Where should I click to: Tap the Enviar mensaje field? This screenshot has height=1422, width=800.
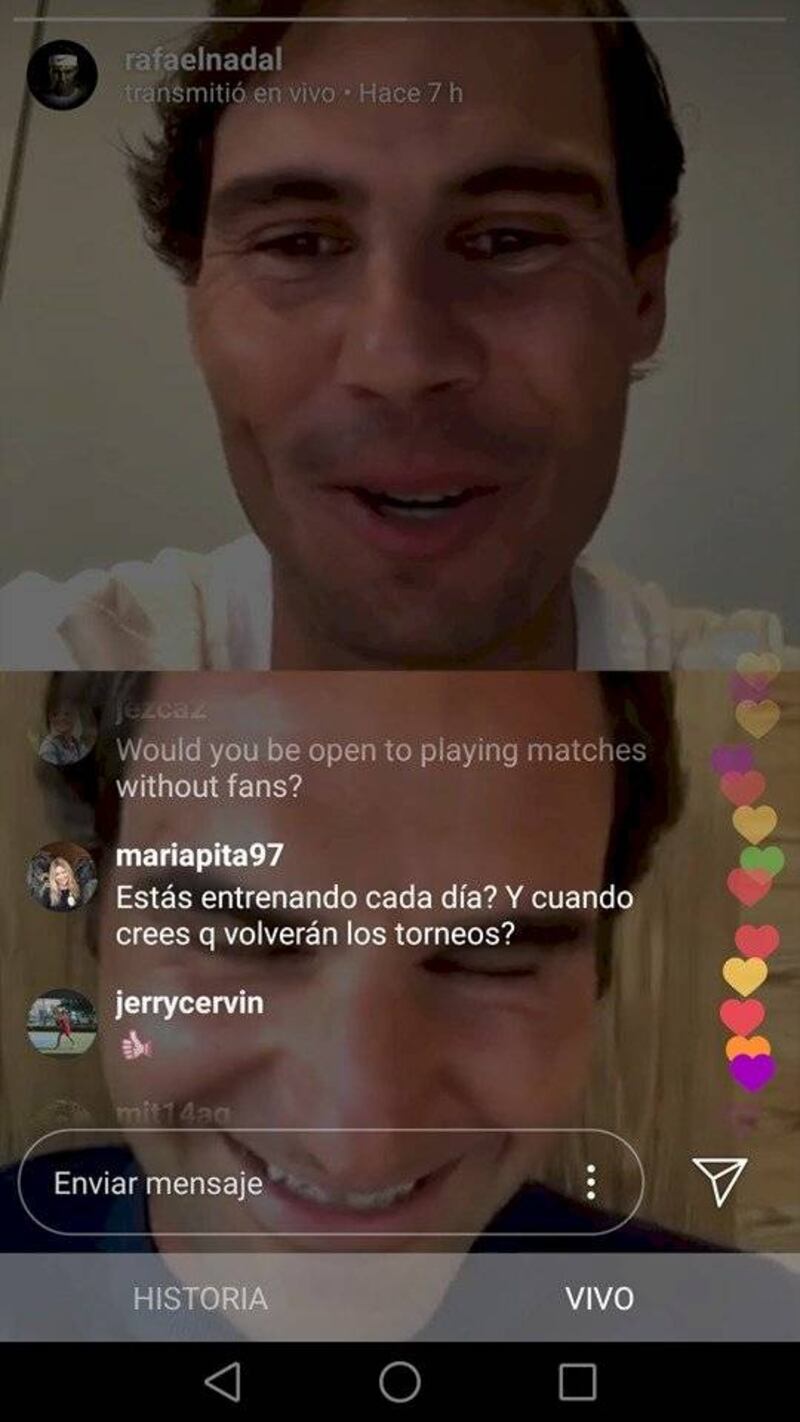pyautogui.click(x=300, y=1183)
